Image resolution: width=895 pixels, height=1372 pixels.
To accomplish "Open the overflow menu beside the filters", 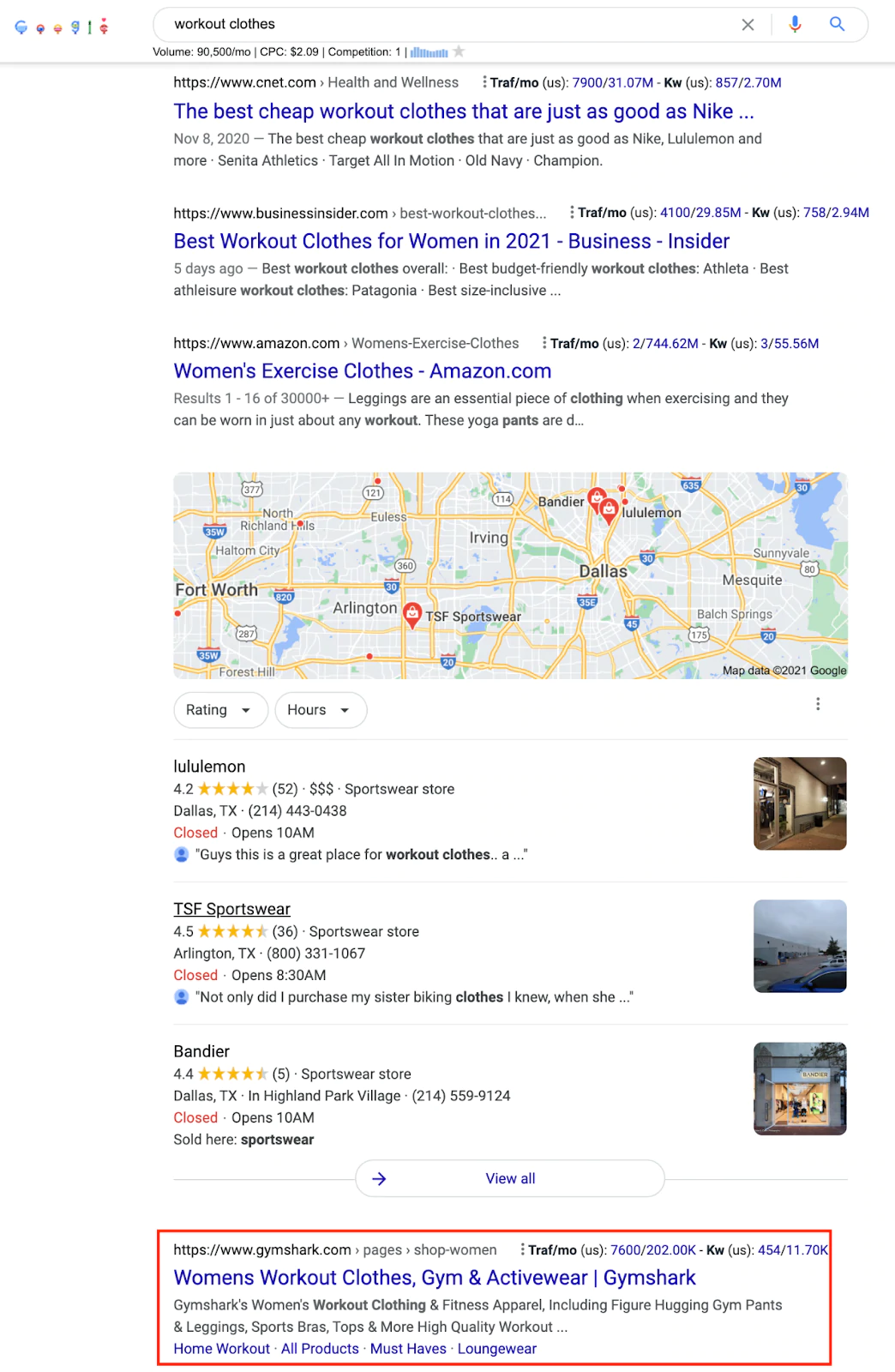I will coord(817,704).
